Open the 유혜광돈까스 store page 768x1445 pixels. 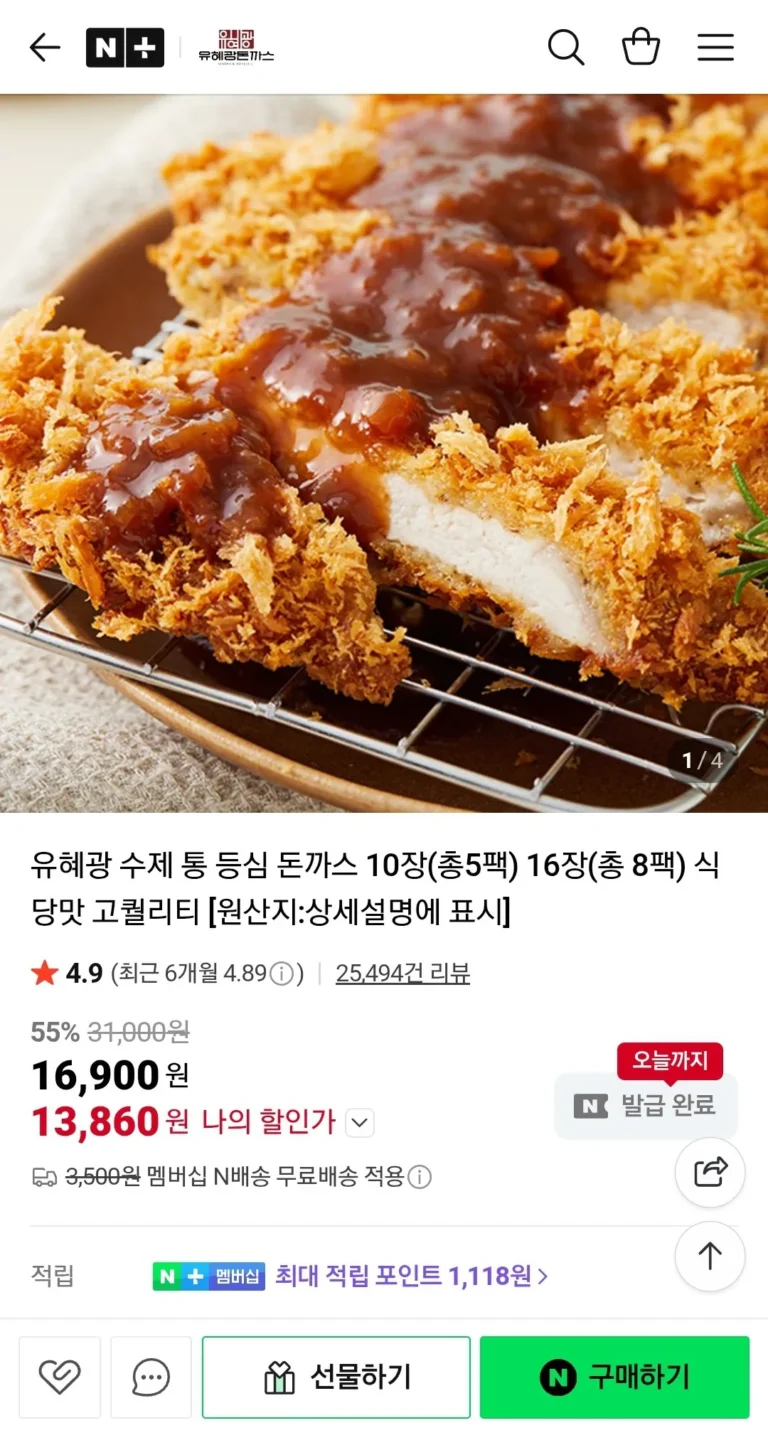(235, 47)
